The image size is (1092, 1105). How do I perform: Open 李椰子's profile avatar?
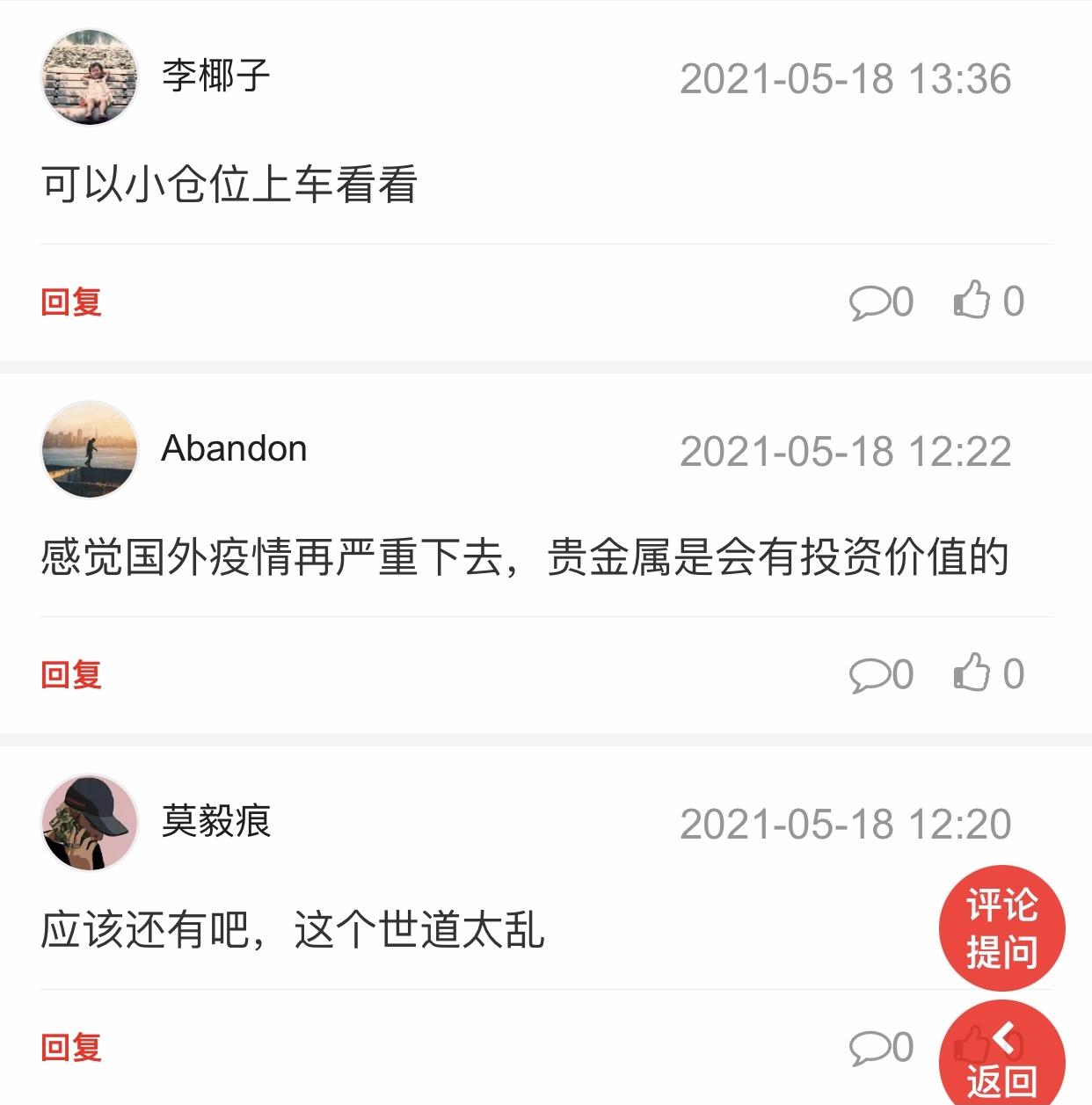(90, 77)
